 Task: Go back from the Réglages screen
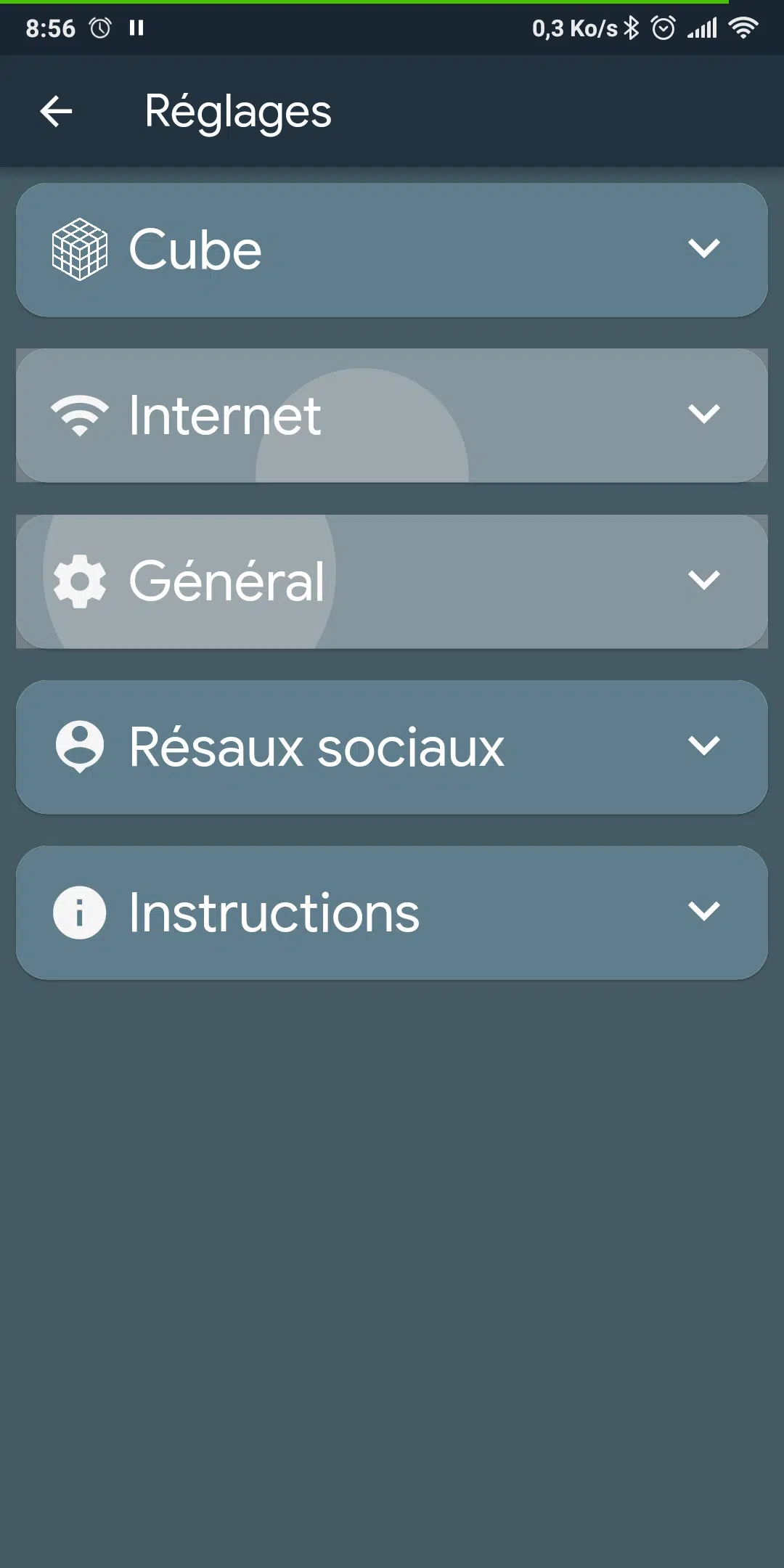coord(56,112)
